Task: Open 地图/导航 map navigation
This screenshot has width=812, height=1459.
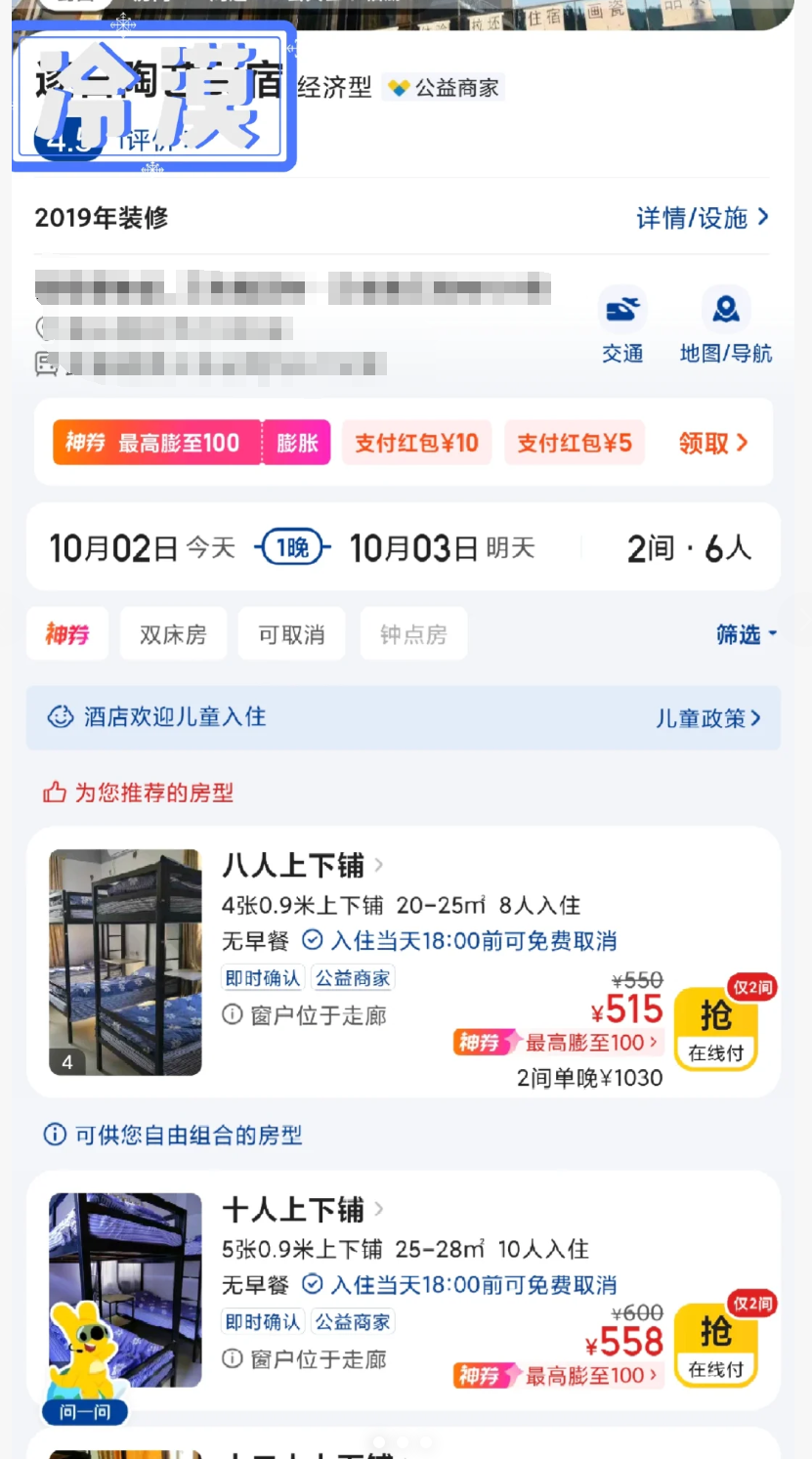Action: pos(725,326)
